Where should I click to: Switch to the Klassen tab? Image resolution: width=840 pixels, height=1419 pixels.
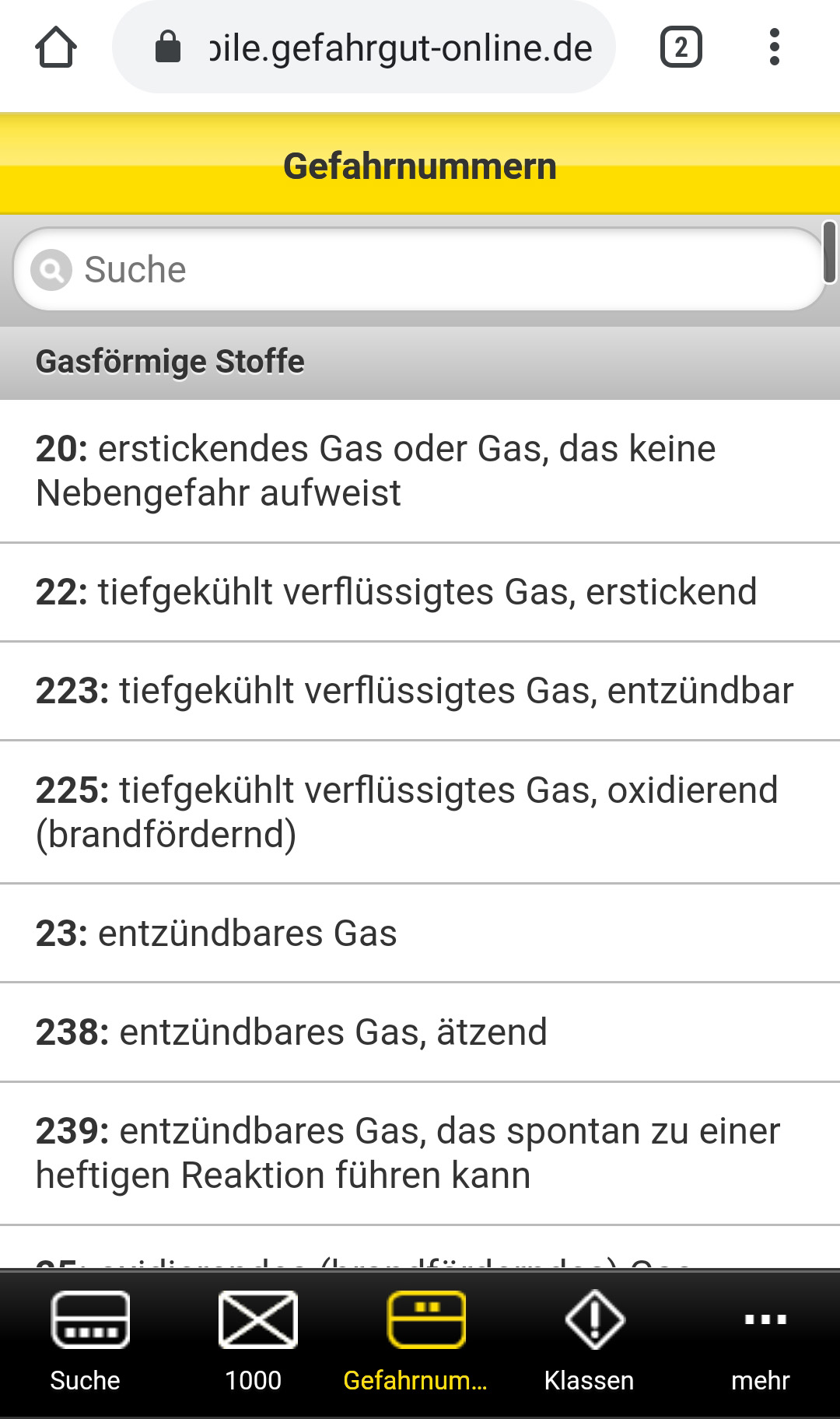590,1343
